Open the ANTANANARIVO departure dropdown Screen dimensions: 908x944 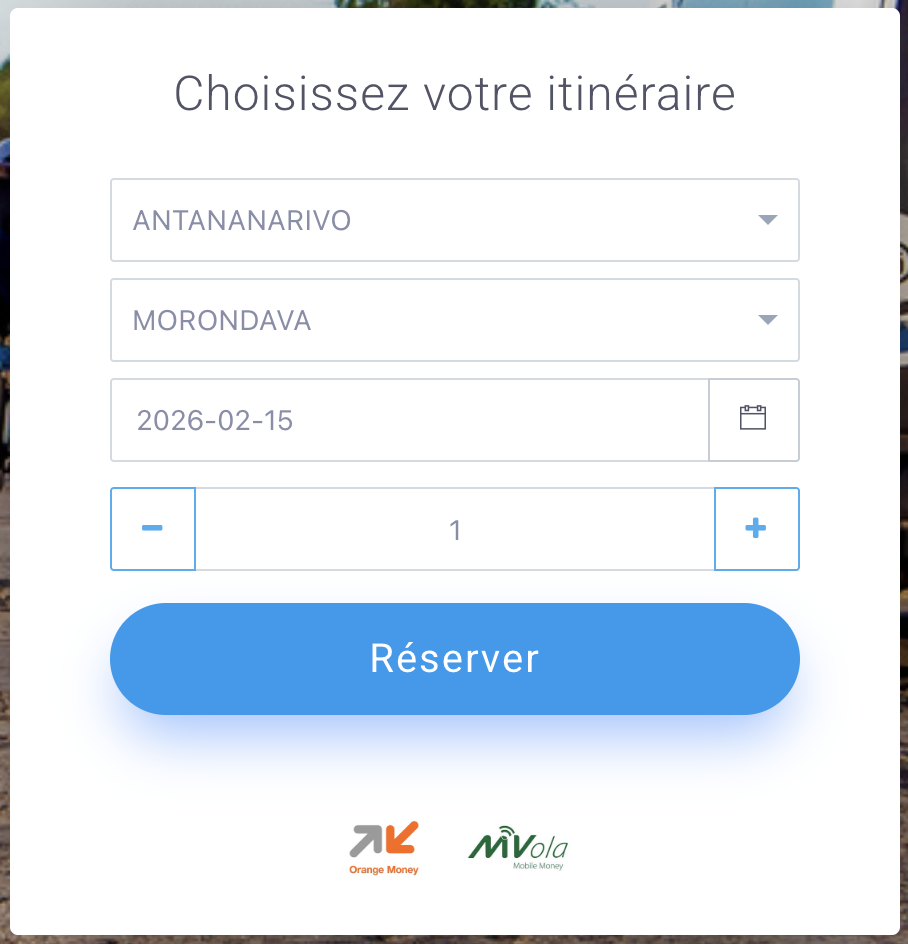coord(454,220)
